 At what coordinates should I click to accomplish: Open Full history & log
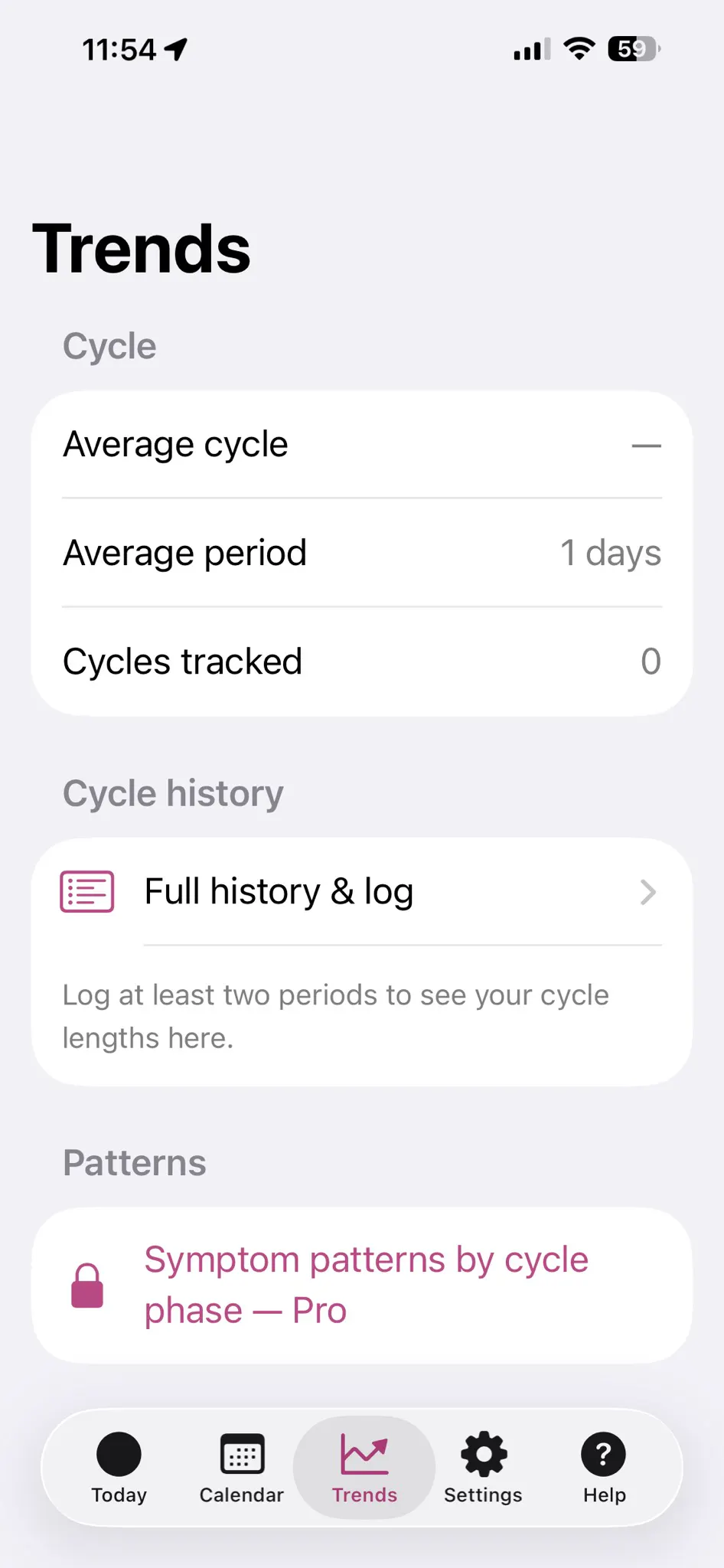[361, 892]
